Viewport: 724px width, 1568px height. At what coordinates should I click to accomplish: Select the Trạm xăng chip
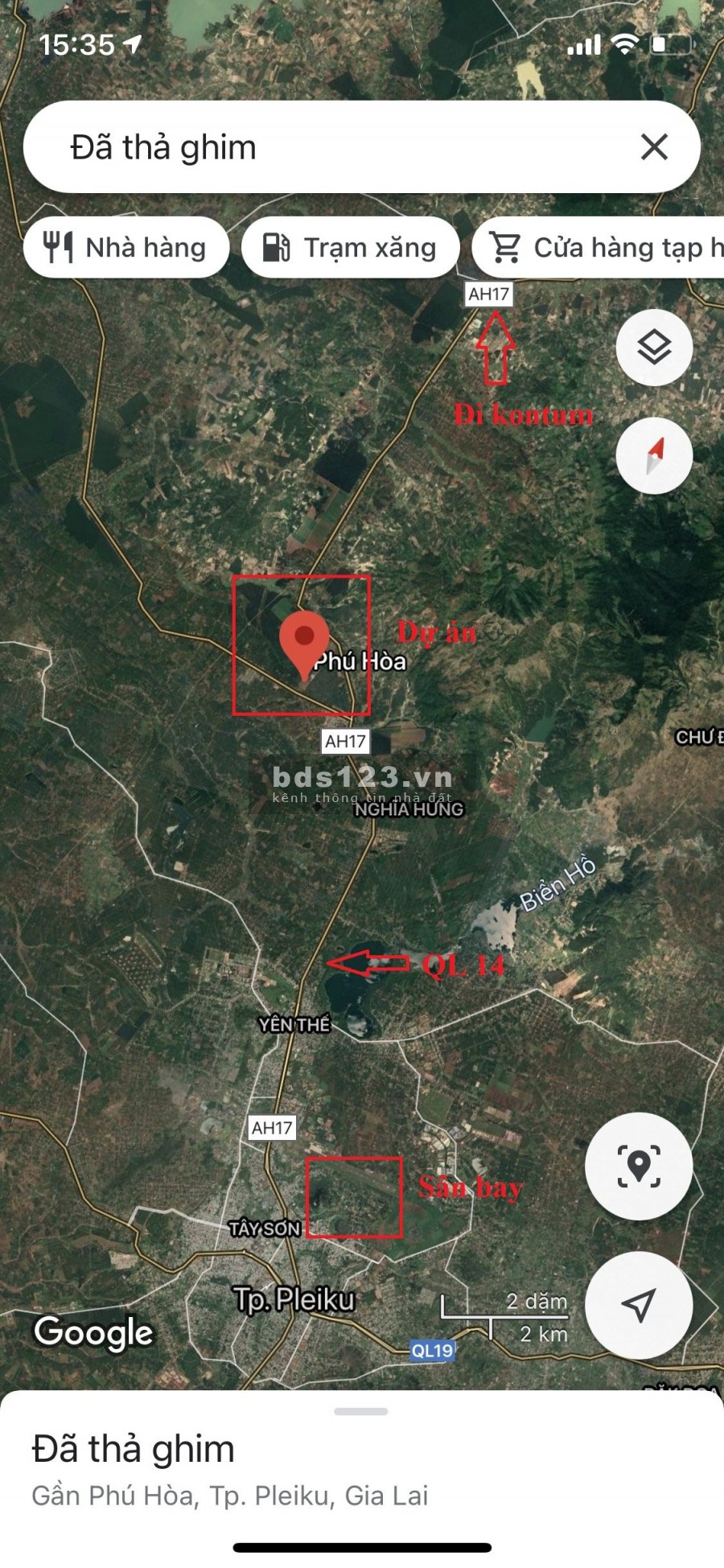(x=351, y=248)
